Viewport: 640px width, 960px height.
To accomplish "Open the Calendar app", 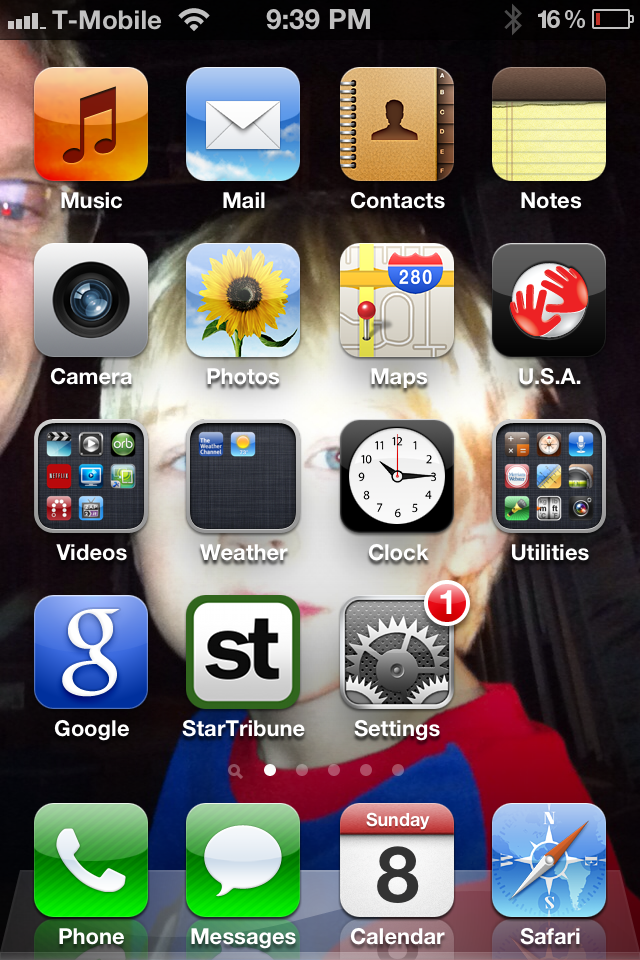I will click(x=397, y=860).
